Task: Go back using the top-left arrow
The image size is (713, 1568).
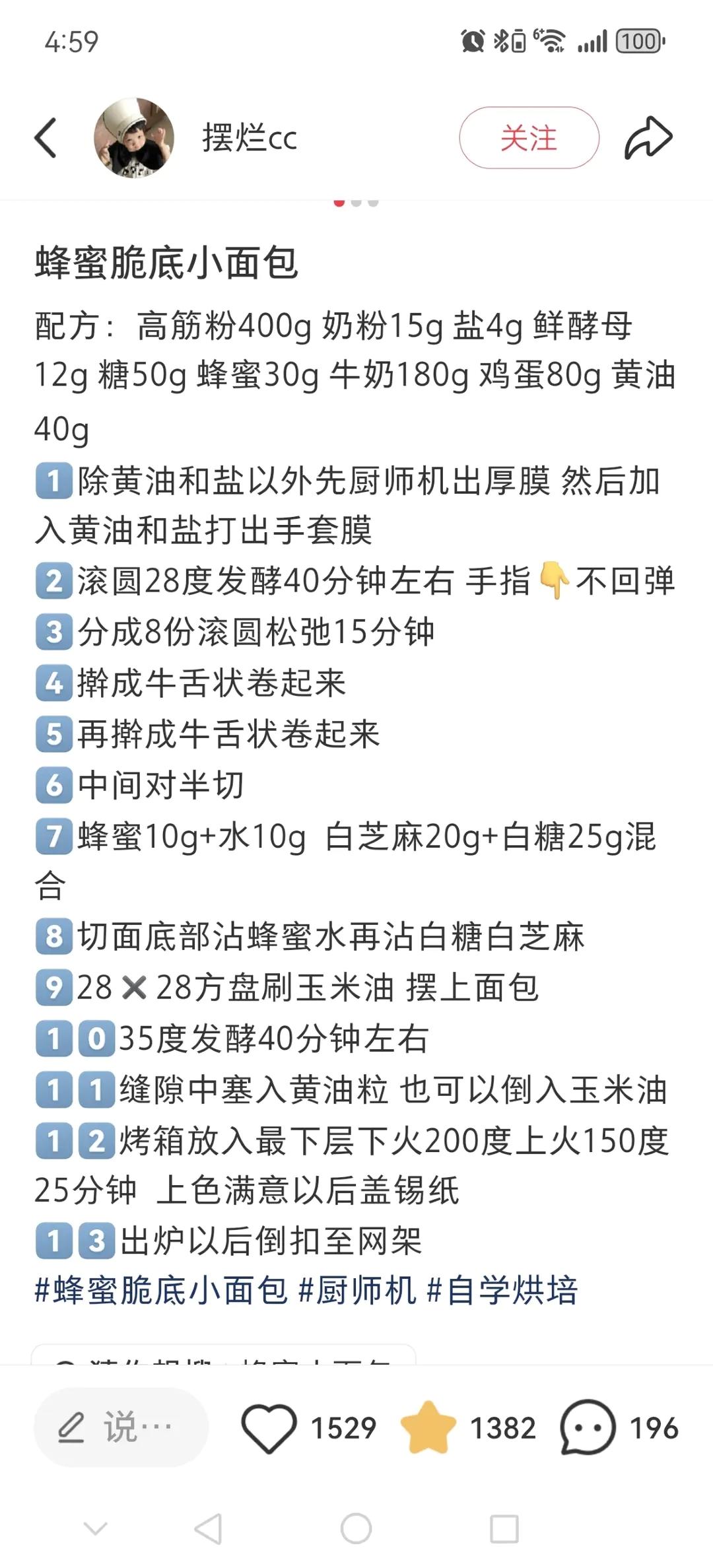Action: point(46,138)
